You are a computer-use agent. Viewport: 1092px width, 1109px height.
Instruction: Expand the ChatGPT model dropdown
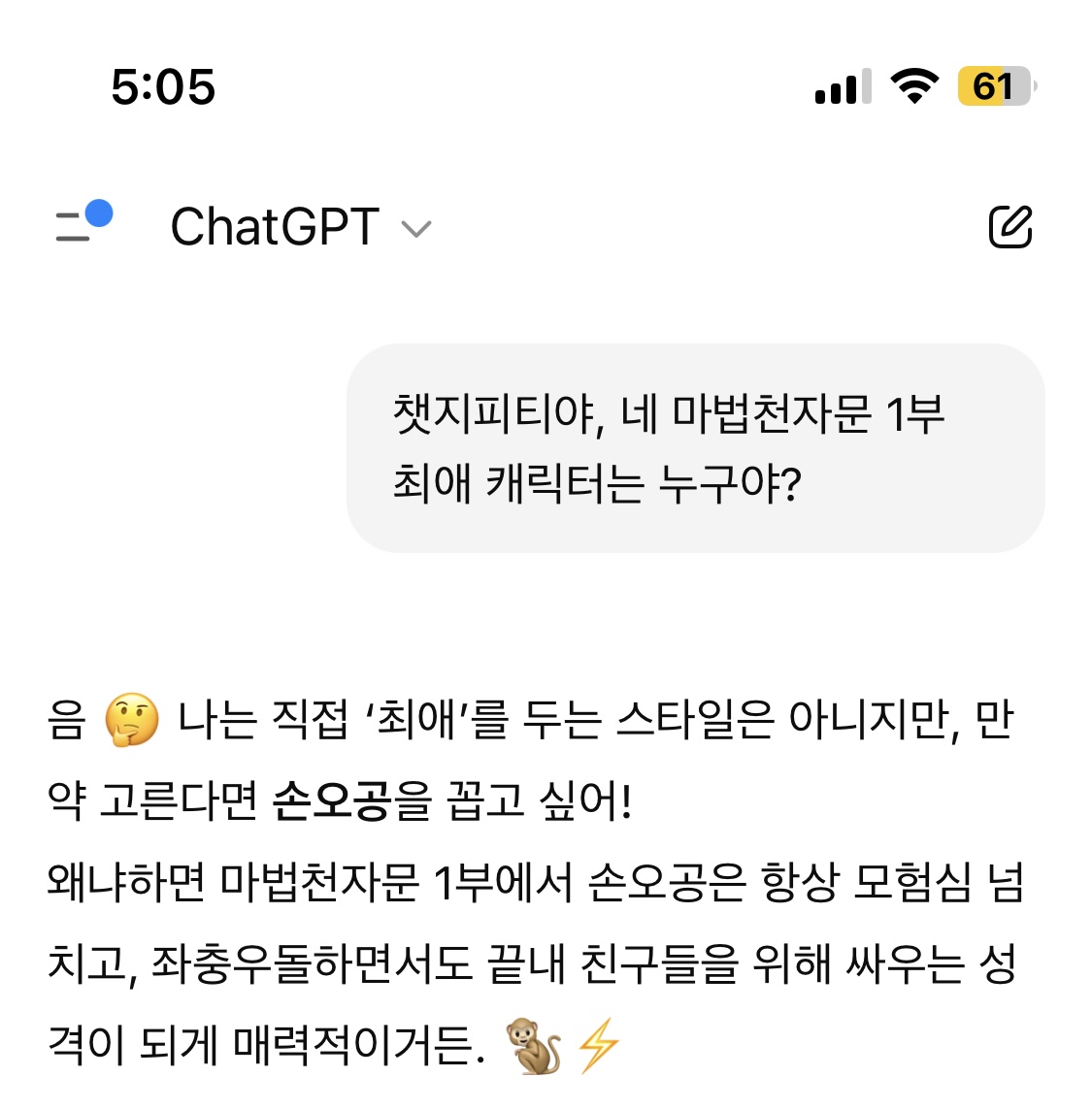click(300, 228)
